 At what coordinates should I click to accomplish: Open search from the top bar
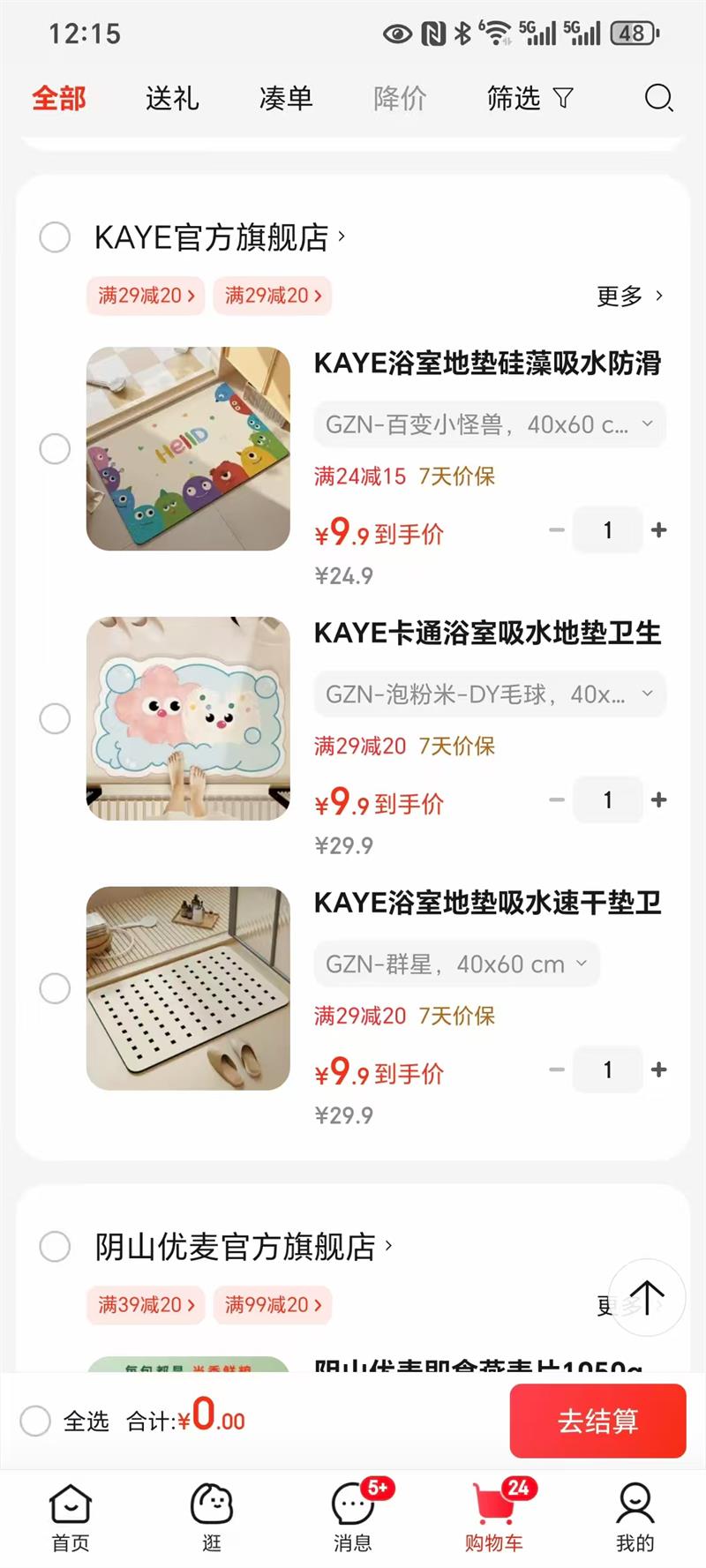tap(658, 99)
